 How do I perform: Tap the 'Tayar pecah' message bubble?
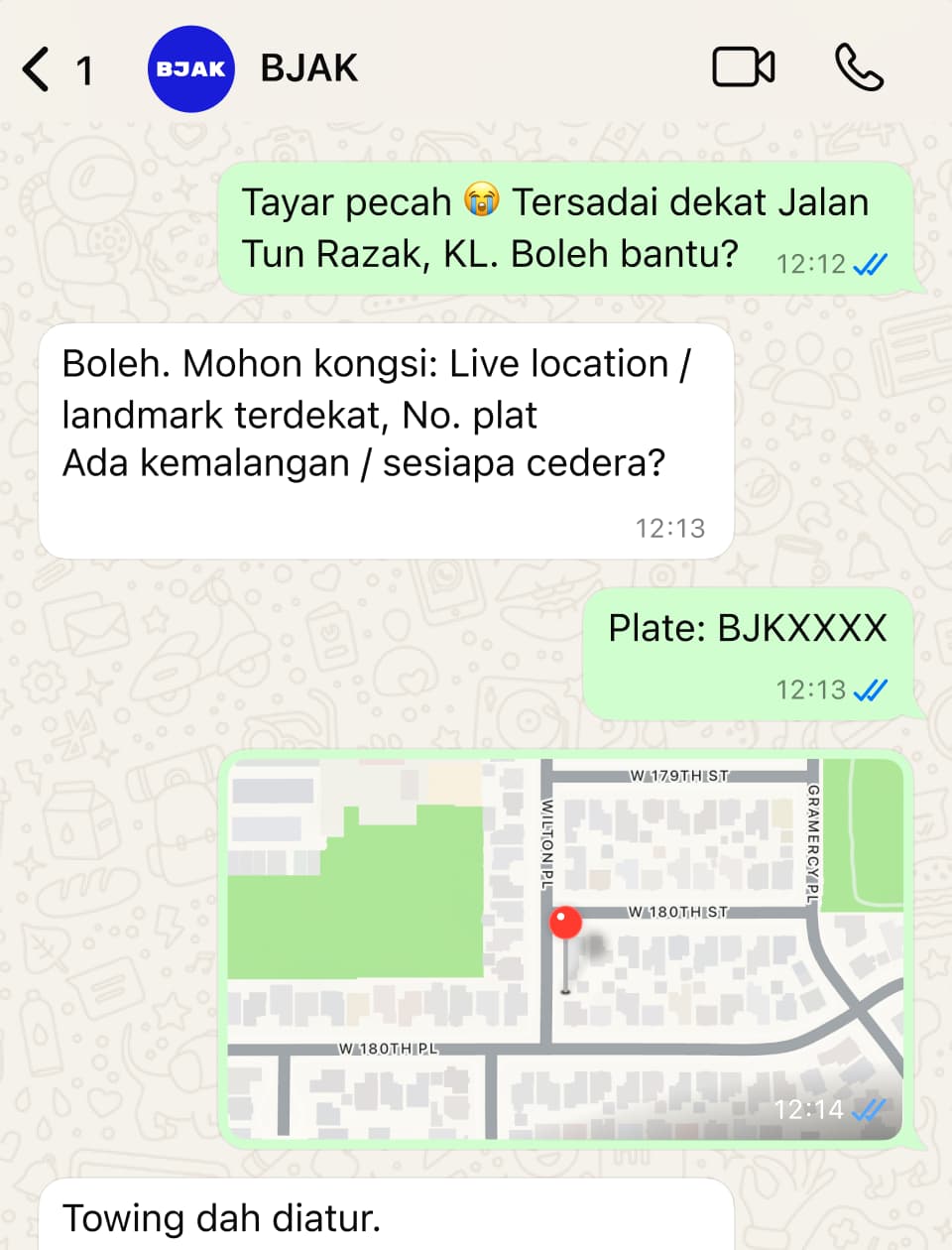[555, 226]
